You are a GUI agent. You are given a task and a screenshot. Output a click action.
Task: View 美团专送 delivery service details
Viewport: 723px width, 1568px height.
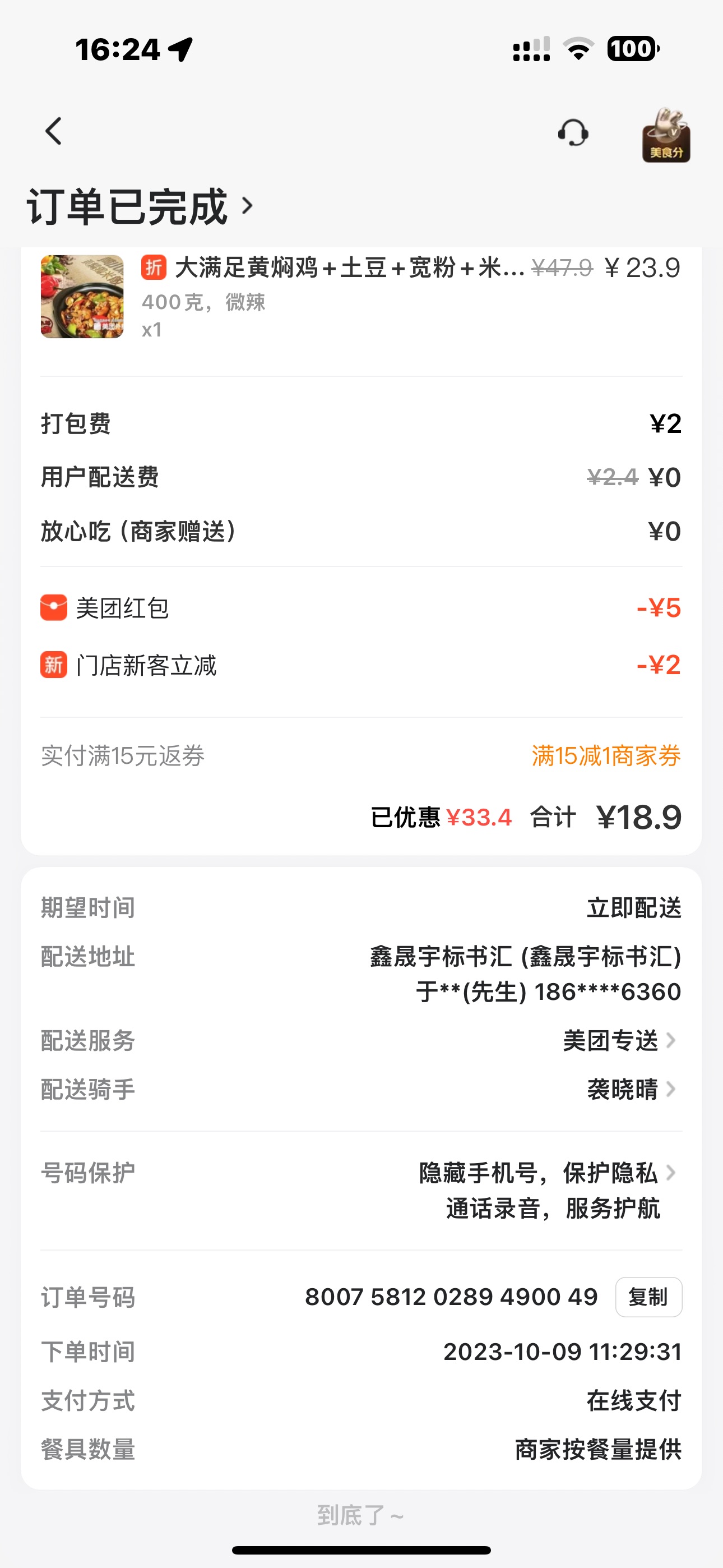point(618,1040)
